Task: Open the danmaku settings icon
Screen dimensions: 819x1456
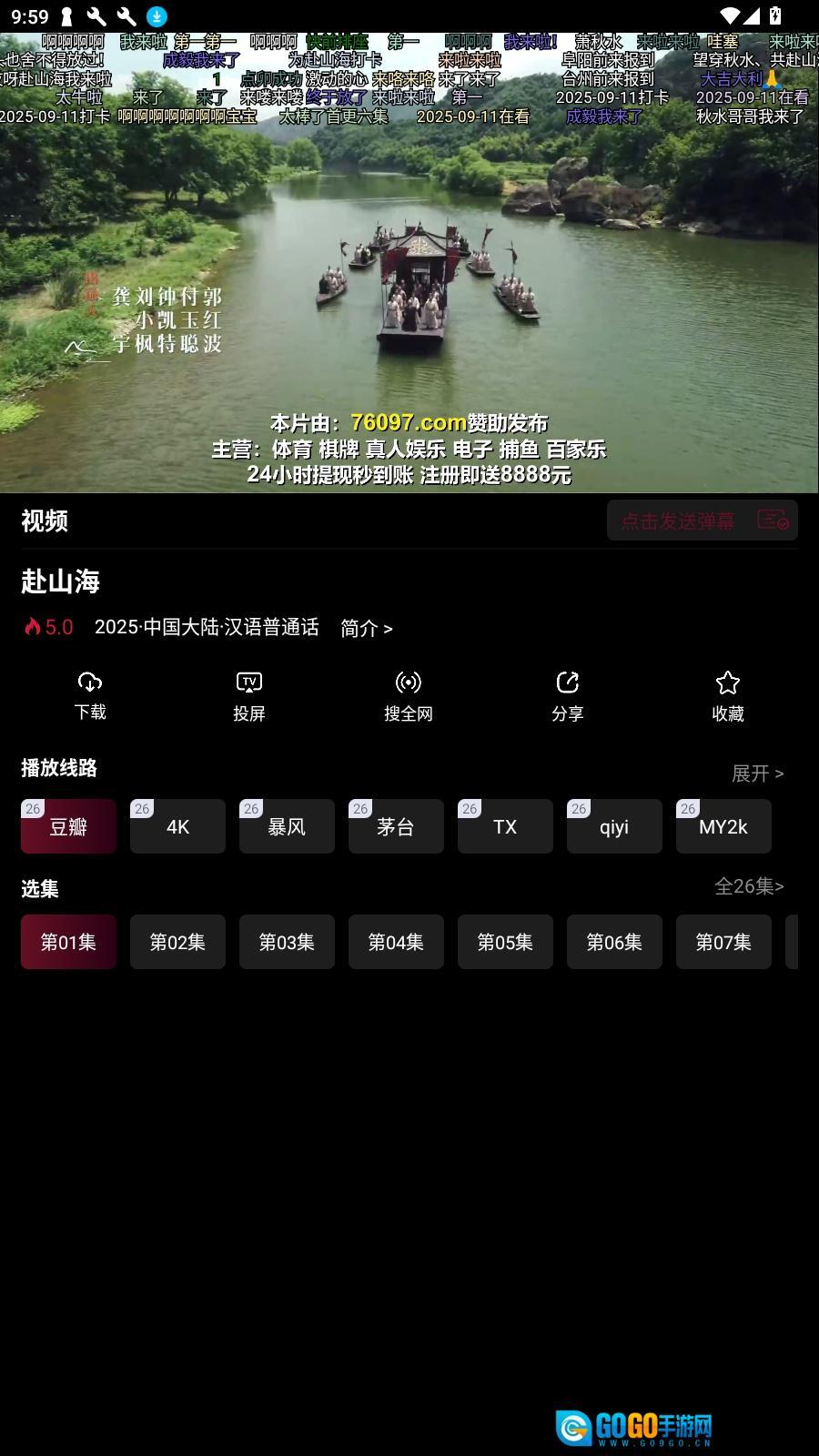Action: click(x=773, y=520)
